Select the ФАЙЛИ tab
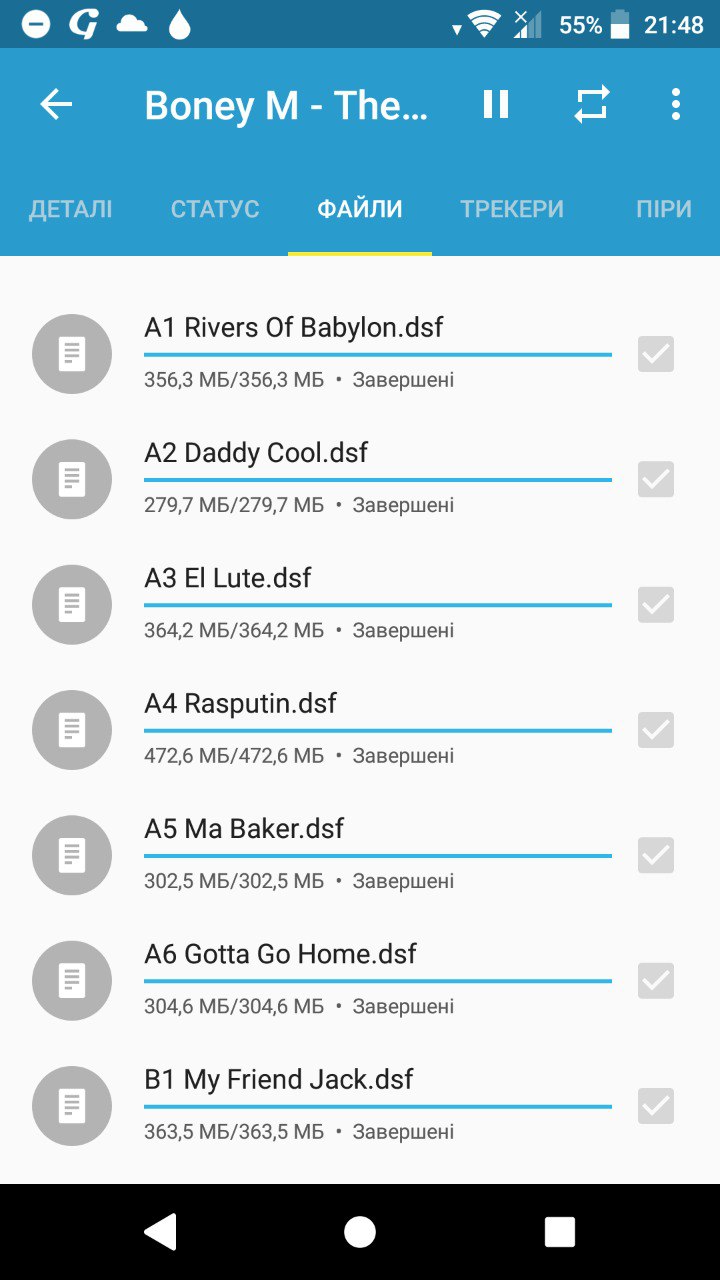Screen dimensions: 720x1280 [360, 209]
